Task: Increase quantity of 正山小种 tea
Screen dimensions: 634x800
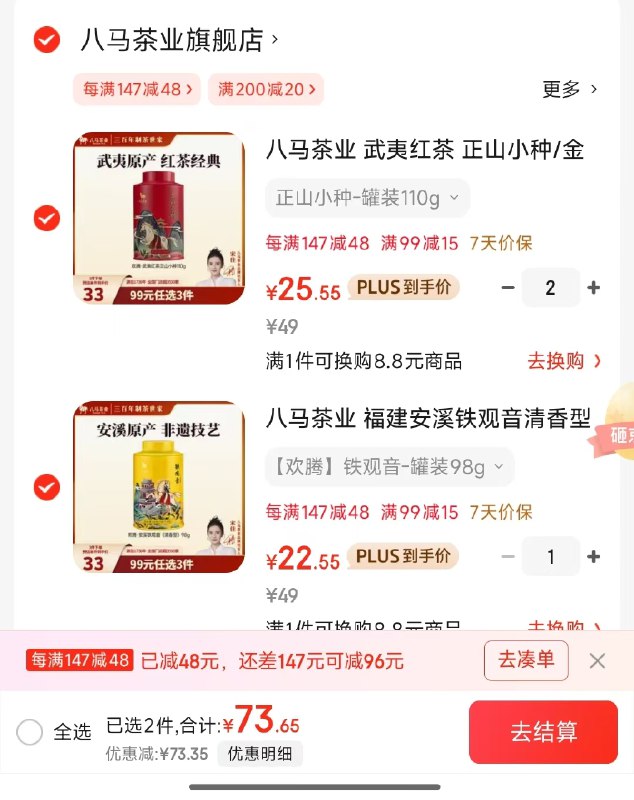Action: pos(594,288)
